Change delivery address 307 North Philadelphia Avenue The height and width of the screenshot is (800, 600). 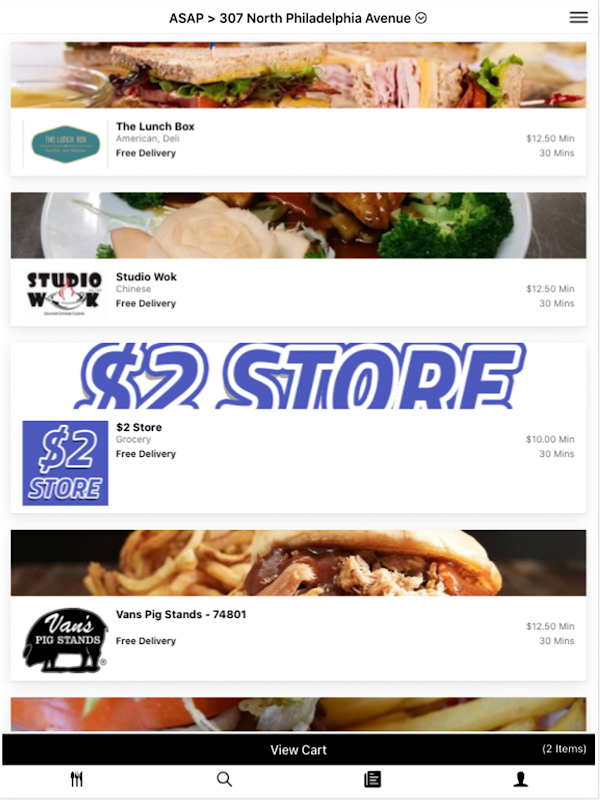click(x=298, y=18)
